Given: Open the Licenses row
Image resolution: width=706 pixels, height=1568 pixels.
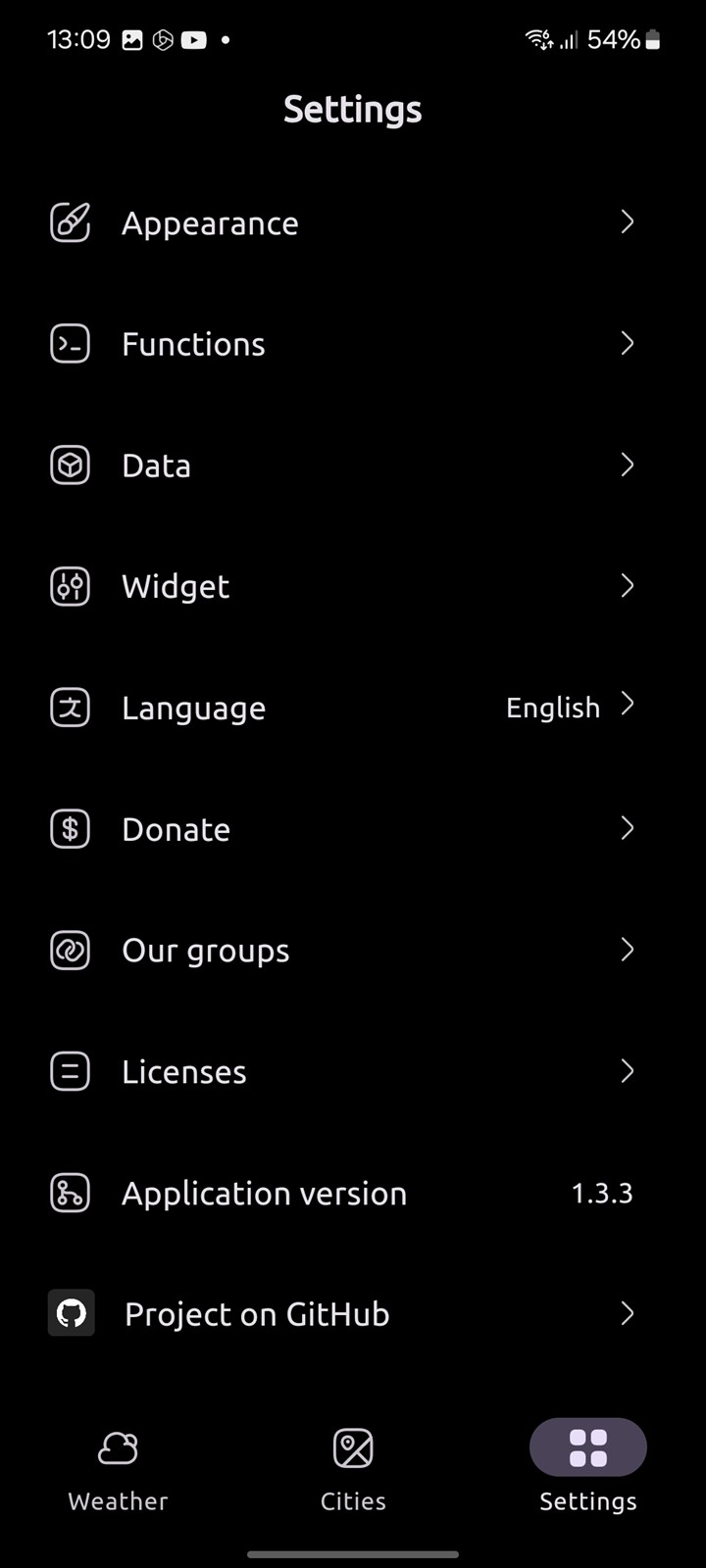Looking at the screenshot, I should (353, 1072).
